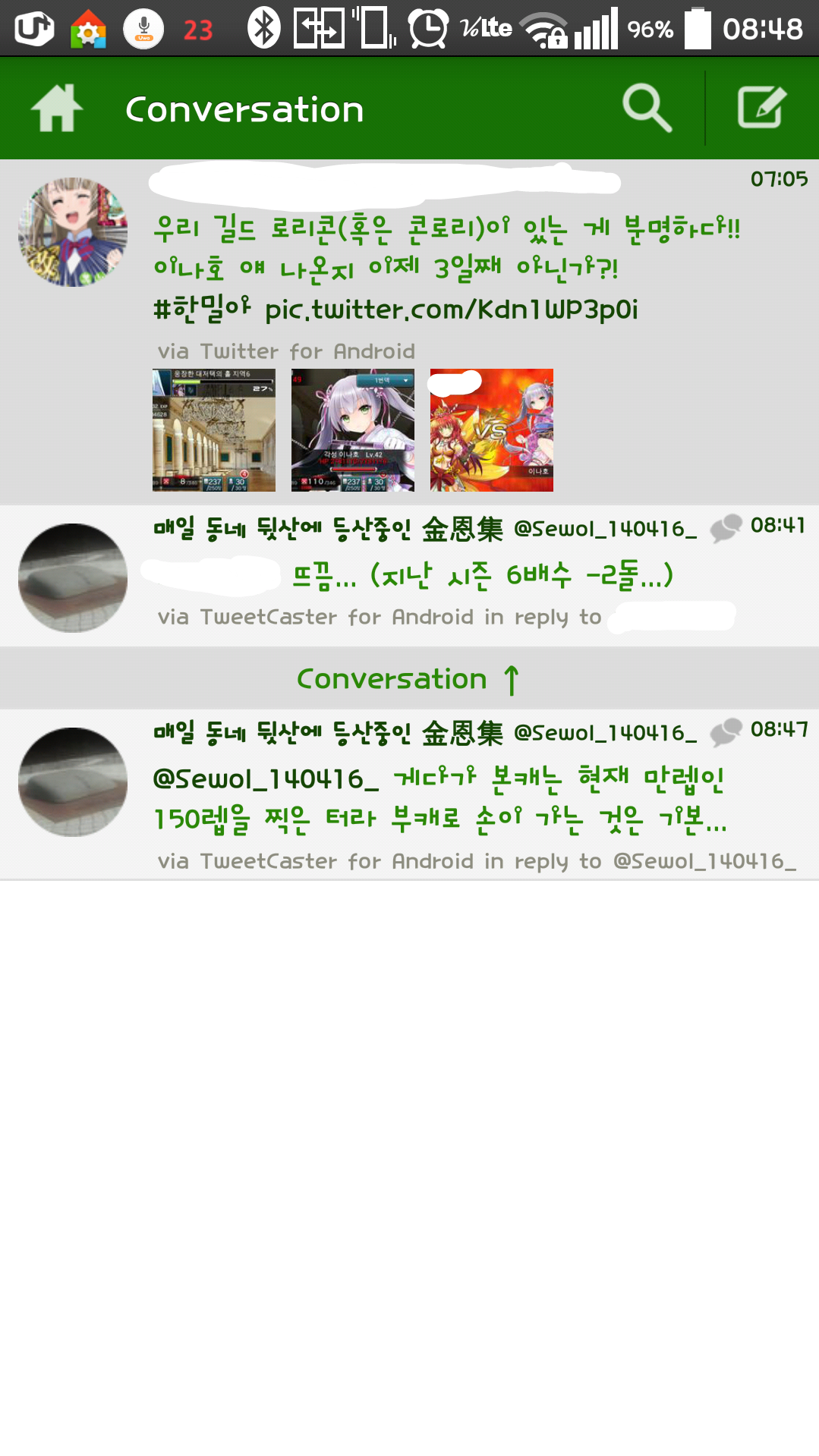819x1456 pixels.
Task: Open the search magnifier
Action: [x=647, y=108]
